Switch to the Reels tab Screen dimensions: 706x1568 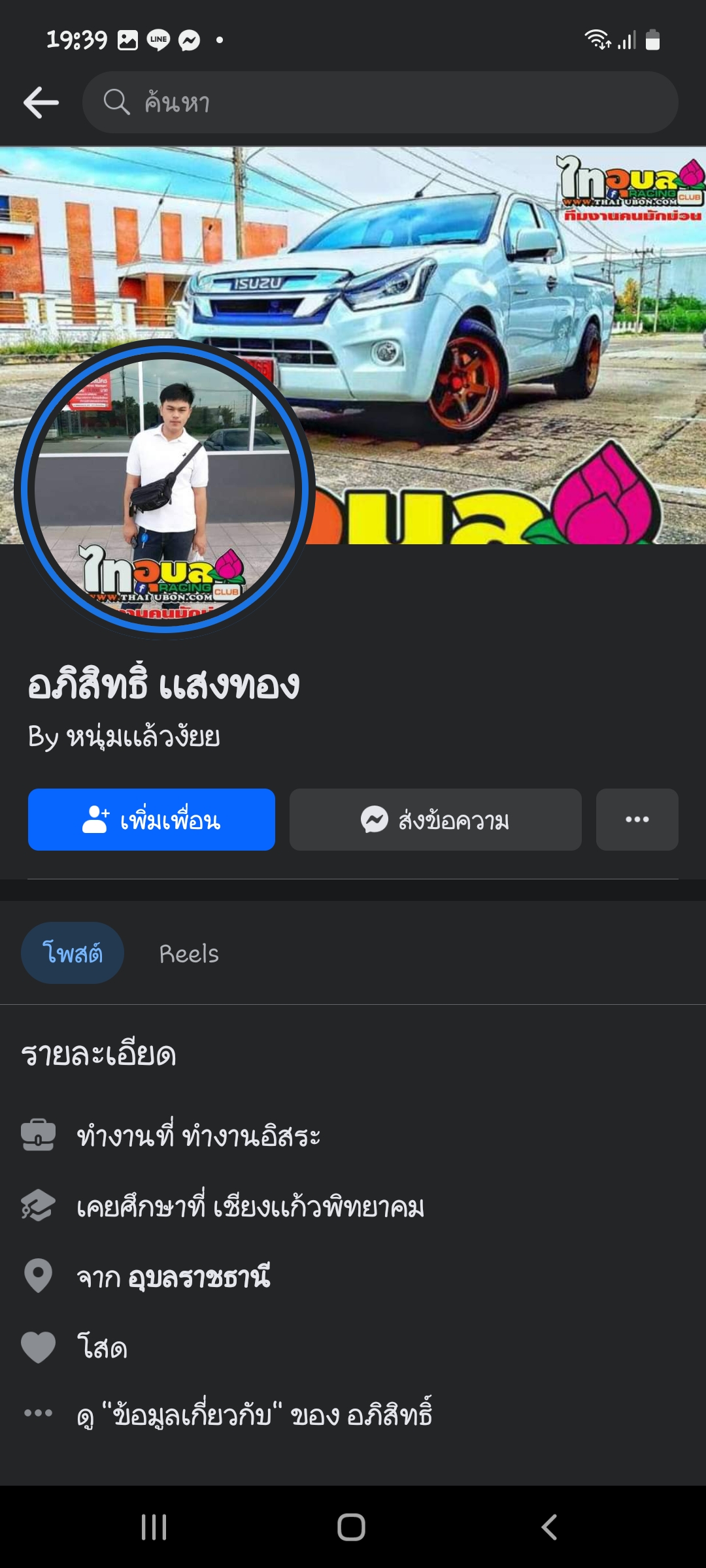pyautogui.click(x=189, y=954)
